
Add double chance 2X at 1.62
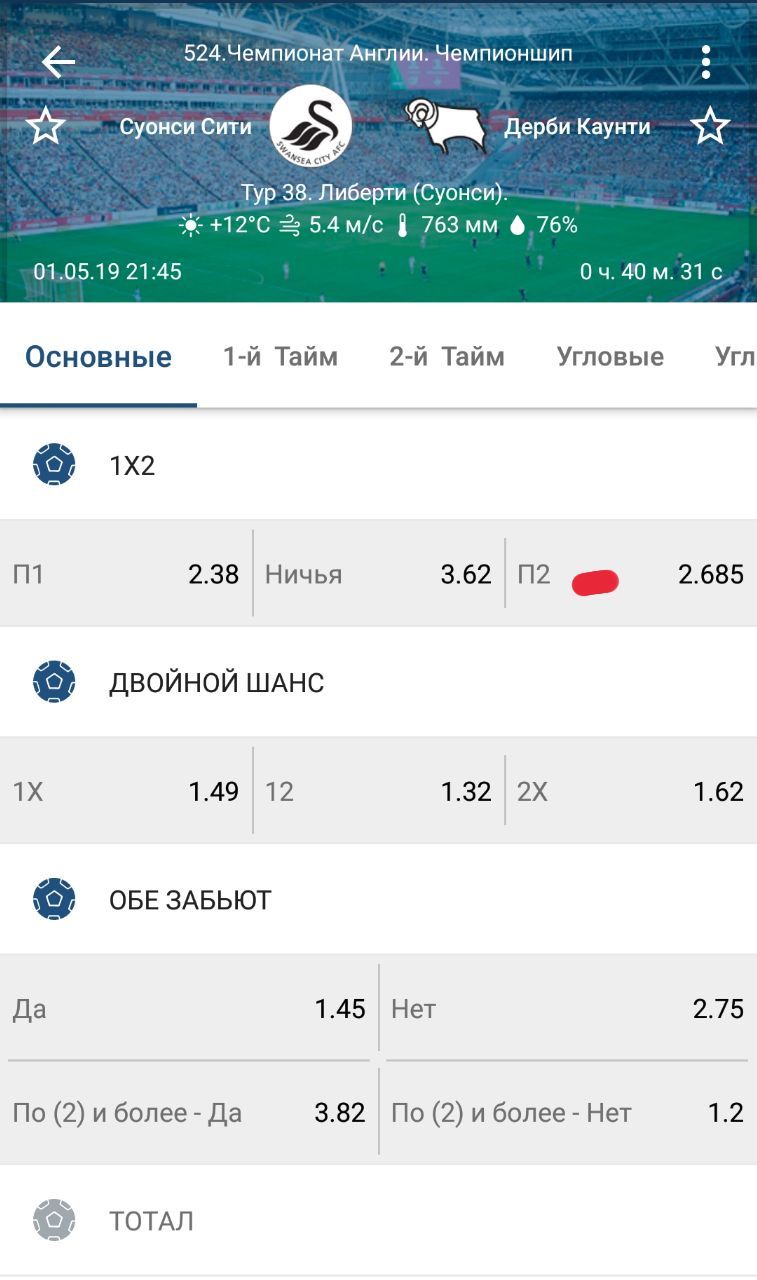[x=630, y=792]
